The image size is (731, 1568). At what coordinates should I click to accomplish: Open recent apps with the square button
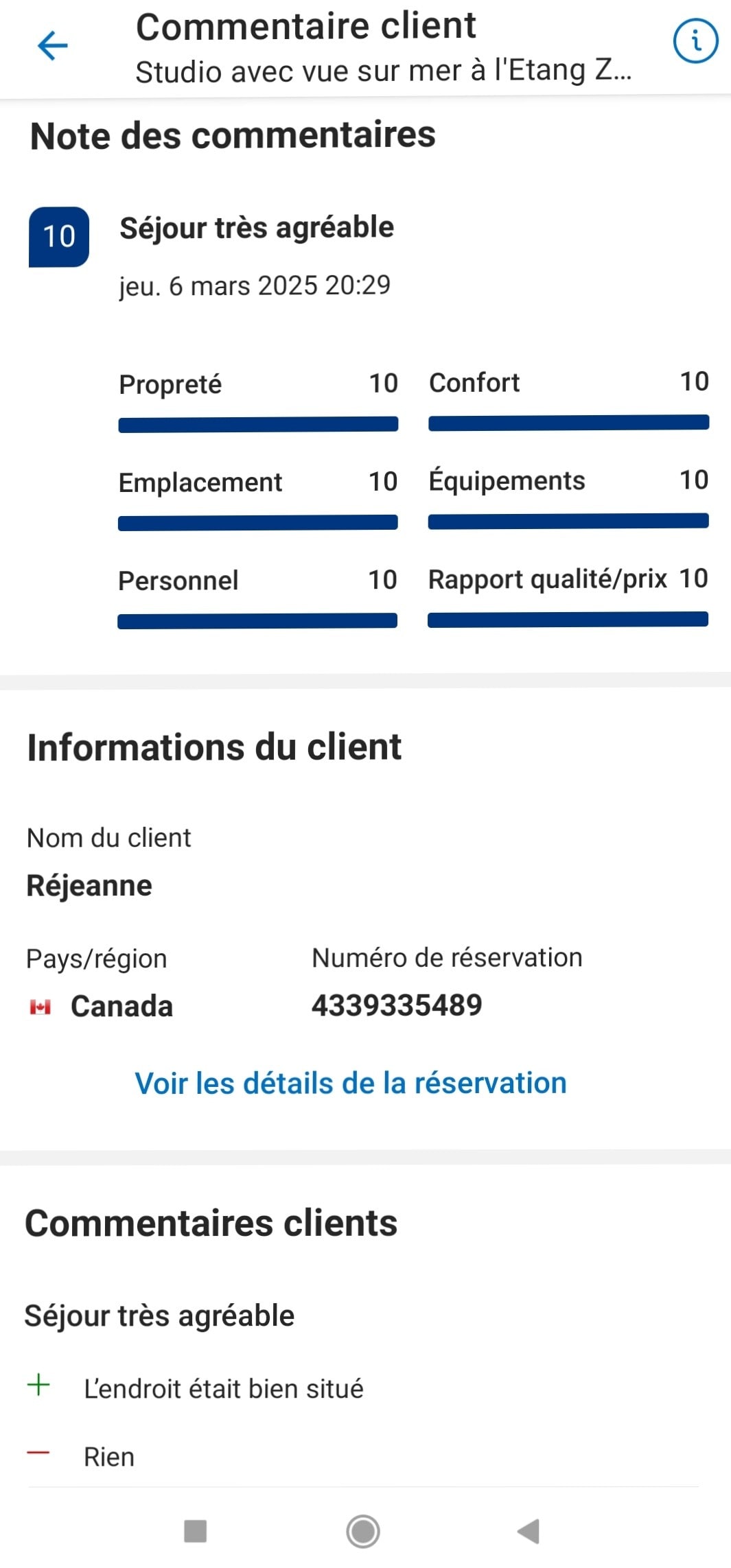196,1531
